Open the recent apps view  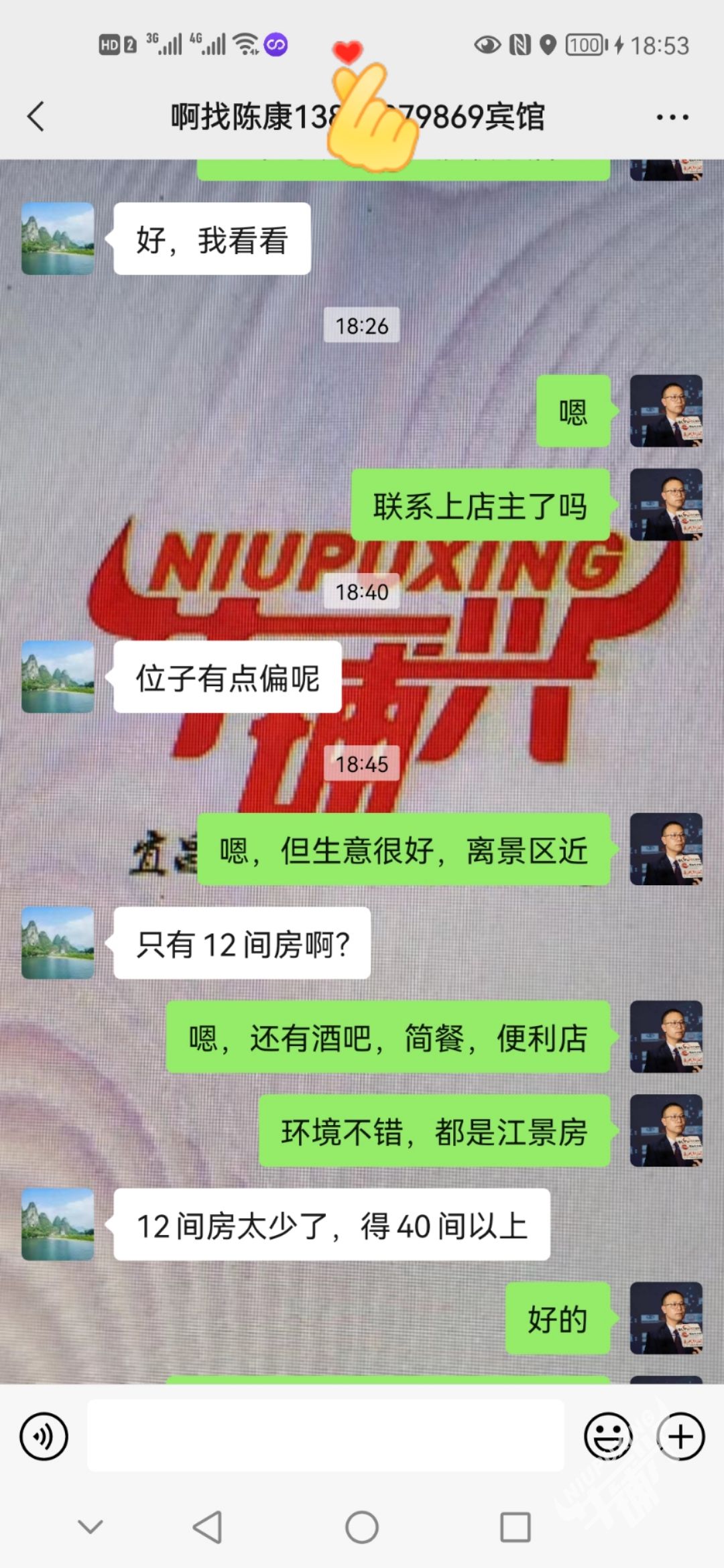516,1527
